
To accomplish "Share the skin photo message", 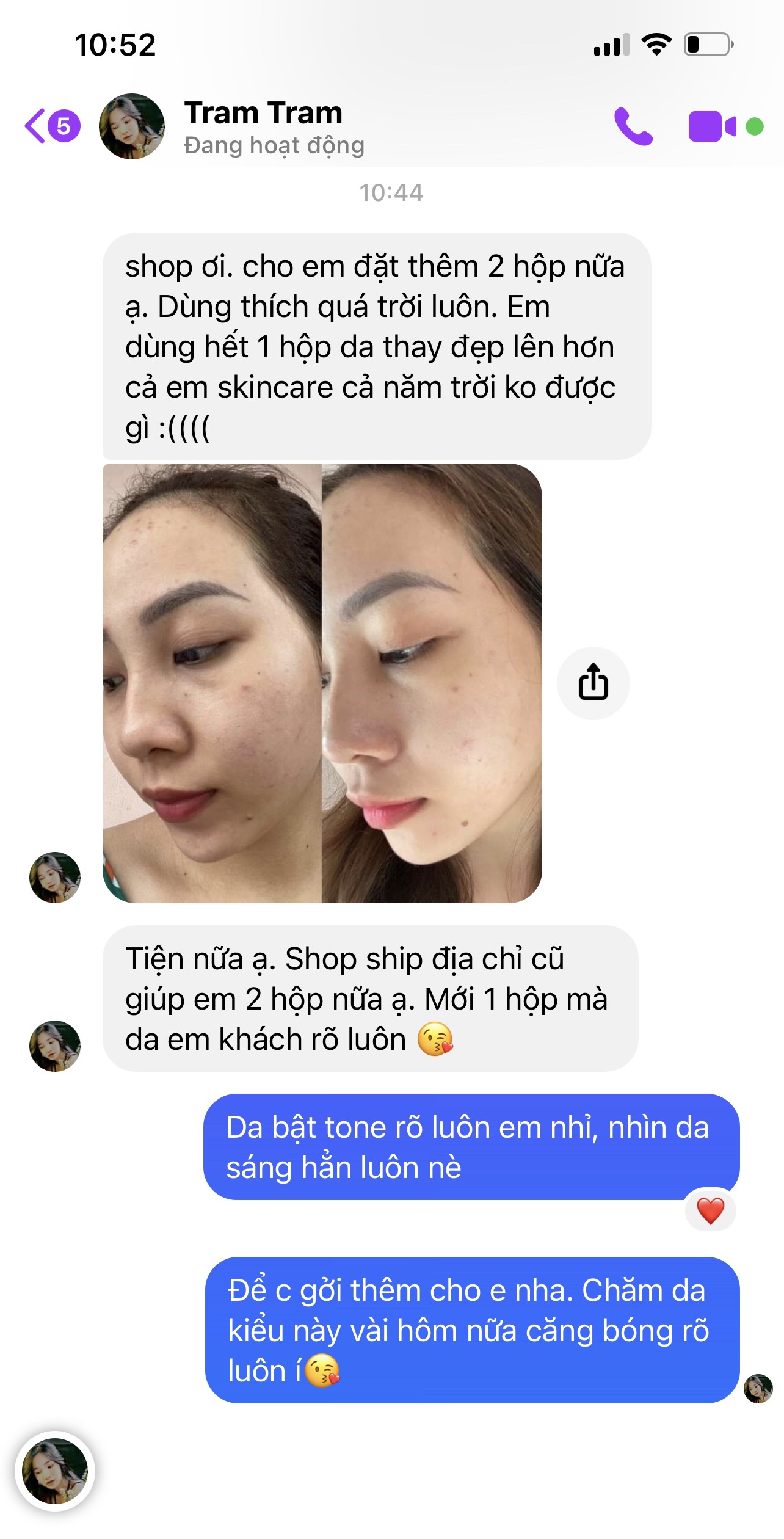I will click(593, 683).
